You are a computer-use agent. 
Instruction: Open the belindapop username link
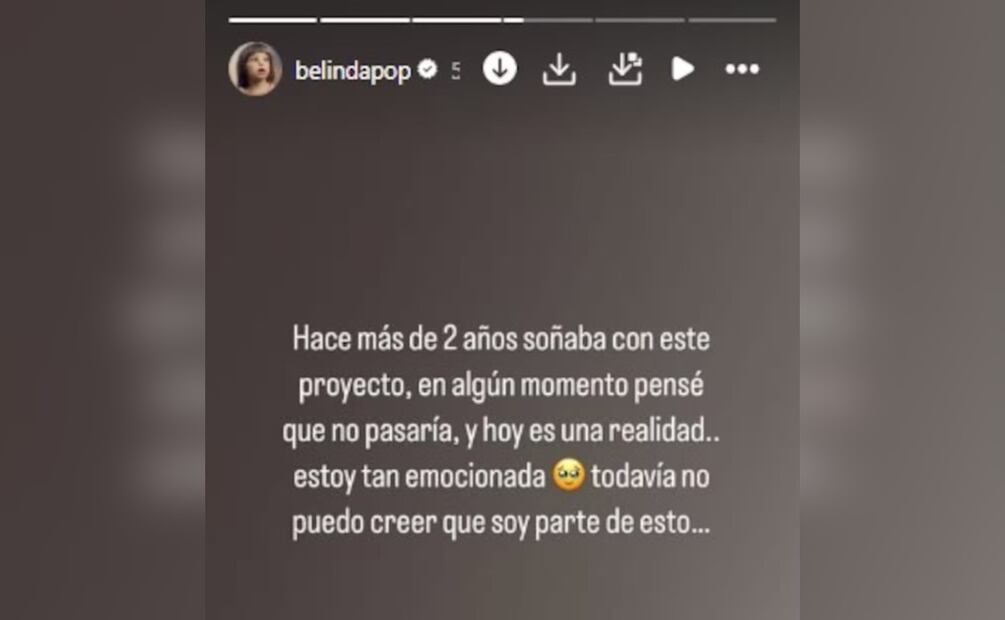coord(353,70)
